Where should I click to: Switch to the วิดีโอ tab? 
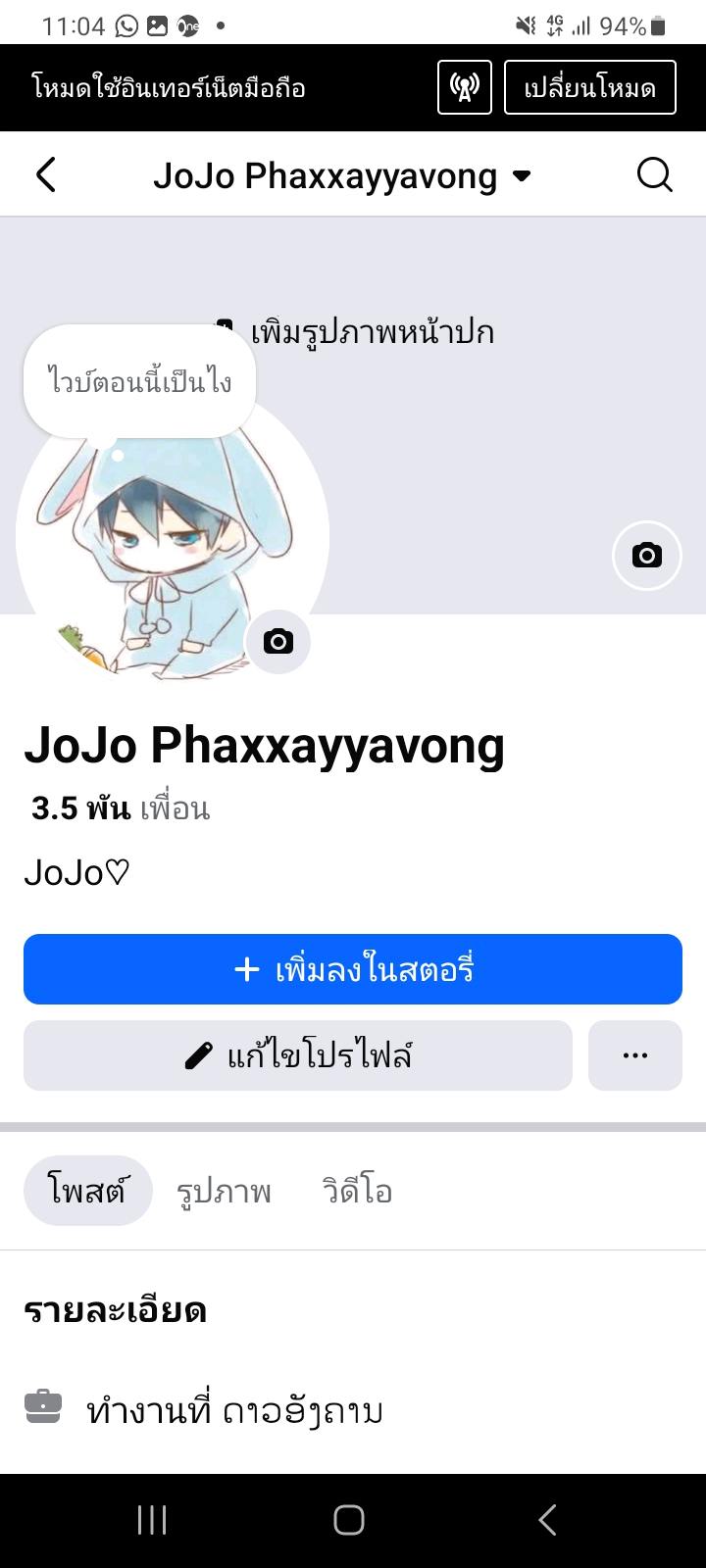(357, 1191)
